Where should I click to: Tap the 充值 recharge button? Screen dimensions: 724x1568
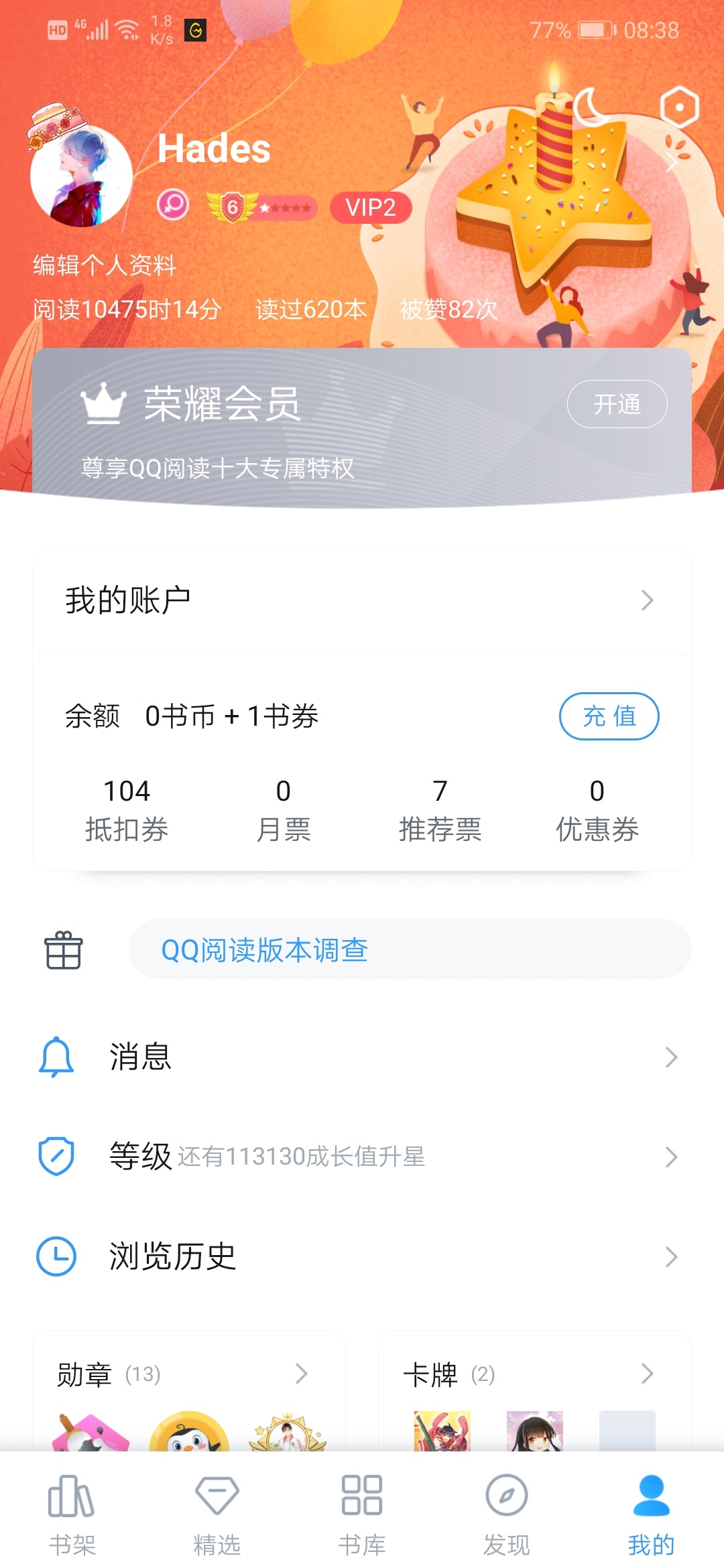609,716
